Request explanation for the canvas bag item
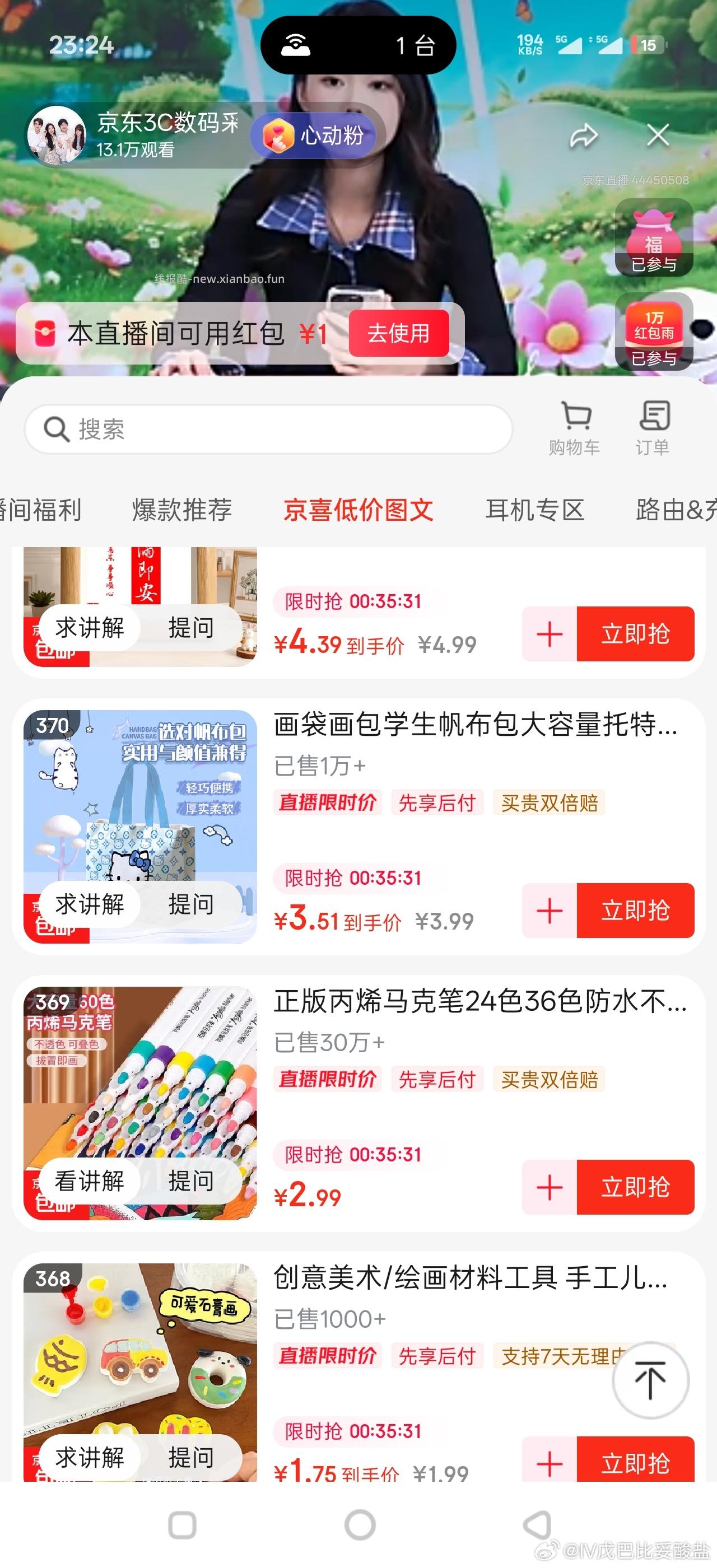Screen dimensions: 717x1568 91,904
